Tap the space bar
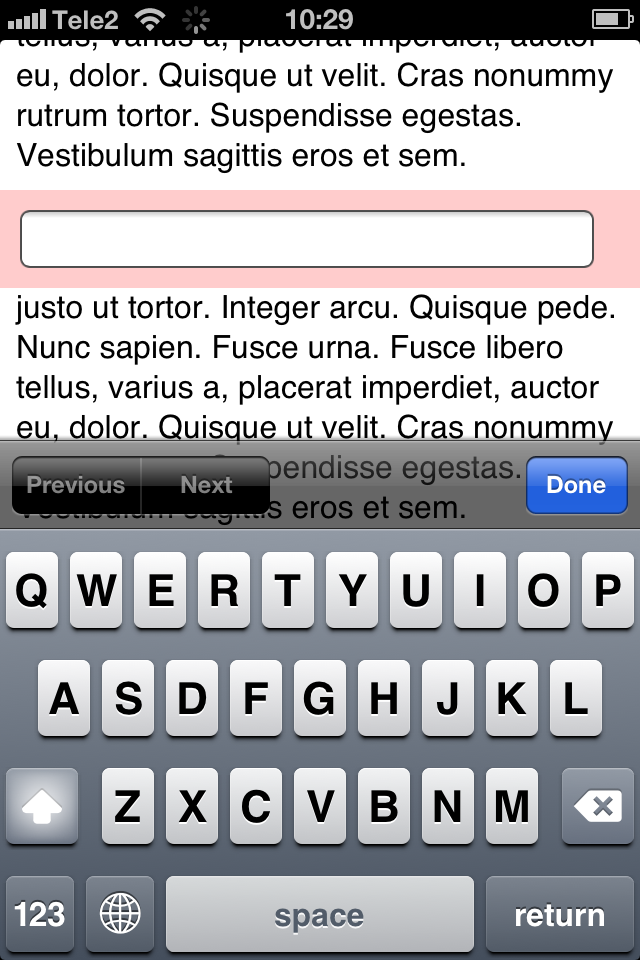640x960 pixels. [x=320, y=914]
